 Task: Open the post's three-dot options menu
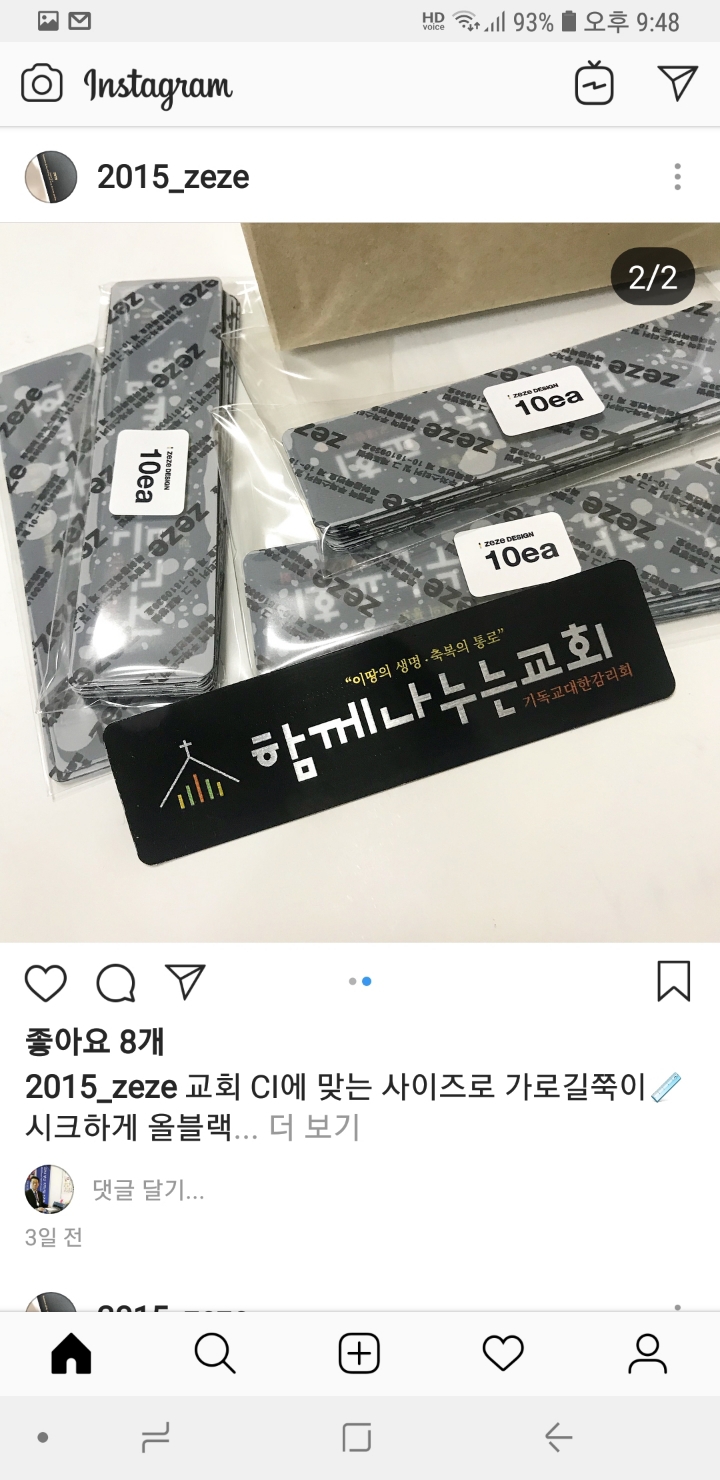point(677,177)
